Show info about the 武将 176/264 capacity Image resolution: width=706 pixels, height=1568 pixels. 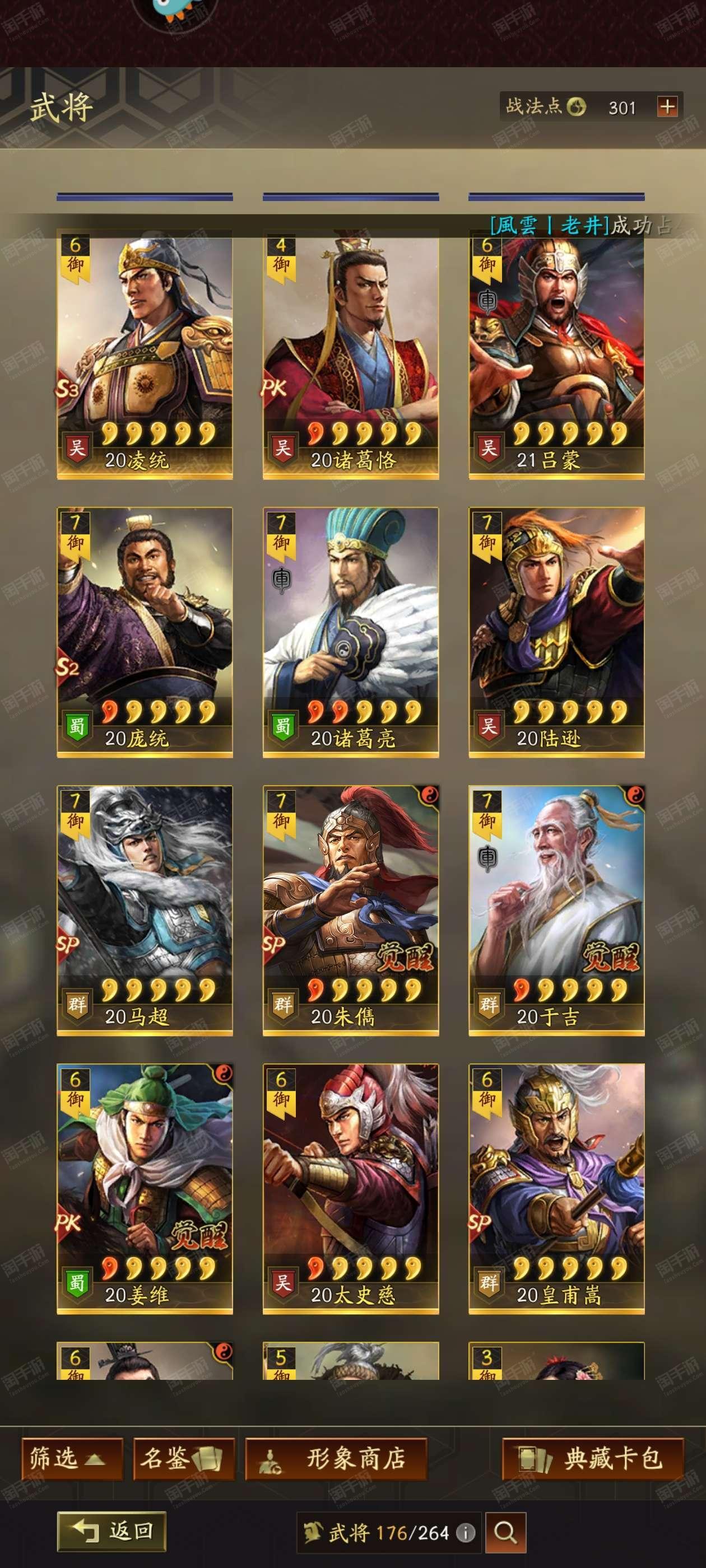coord(466,1533)
